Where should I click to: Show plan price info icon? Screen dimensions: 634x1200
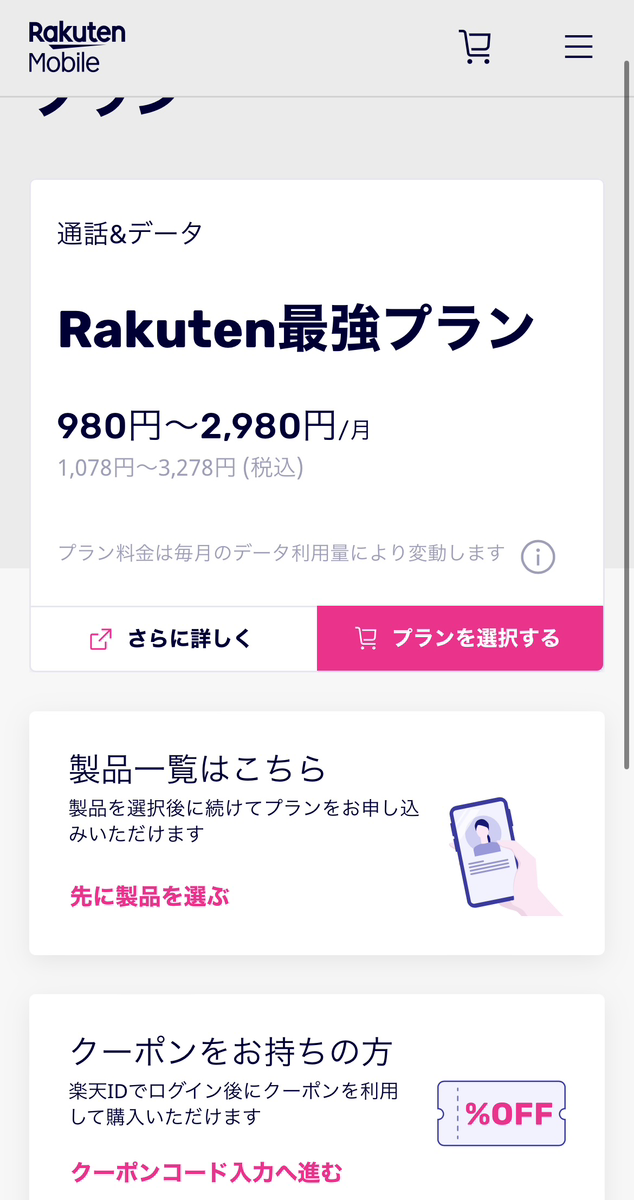538,556
